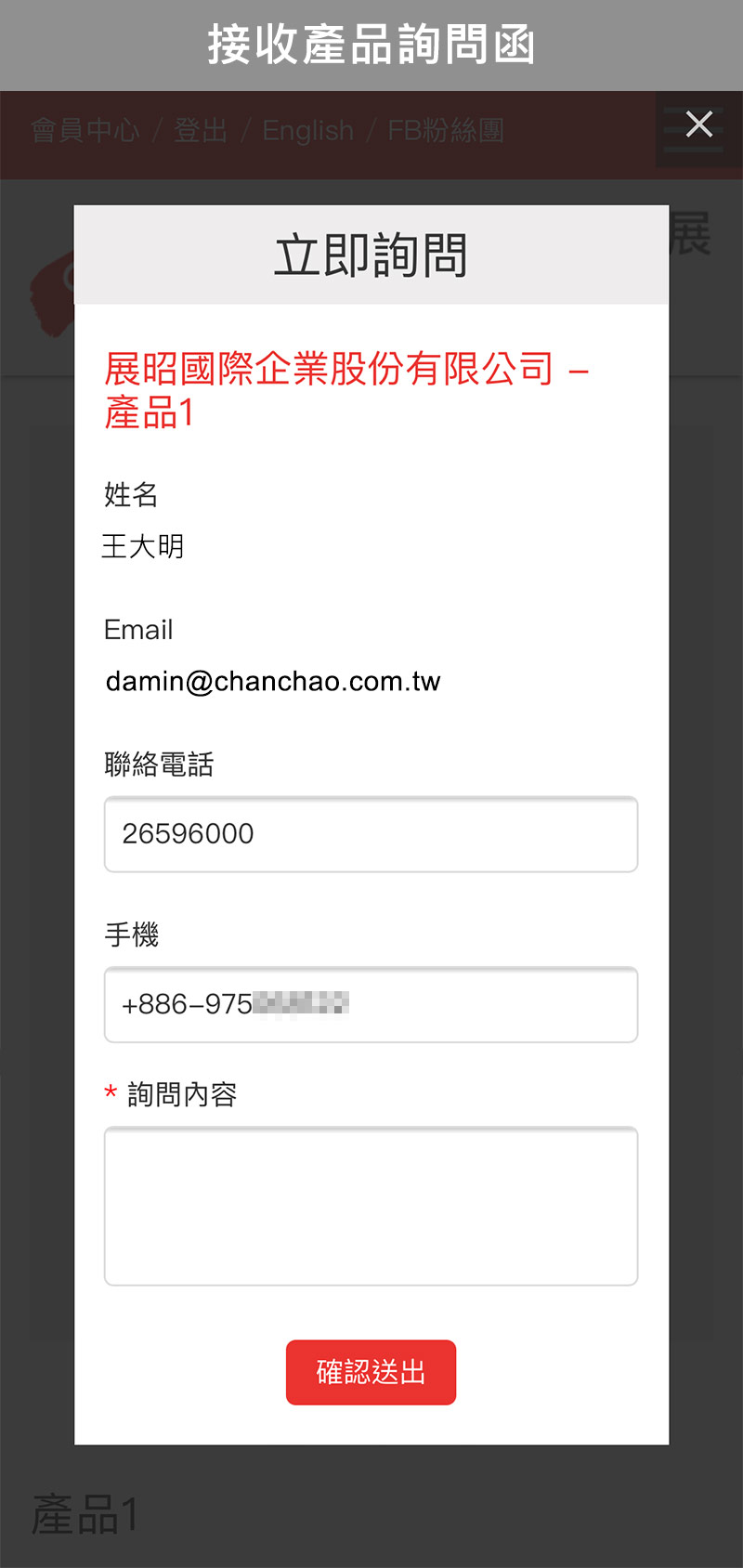
Task: Tap the 詢問內容 text area
Action: click(x=371, y=1206)
